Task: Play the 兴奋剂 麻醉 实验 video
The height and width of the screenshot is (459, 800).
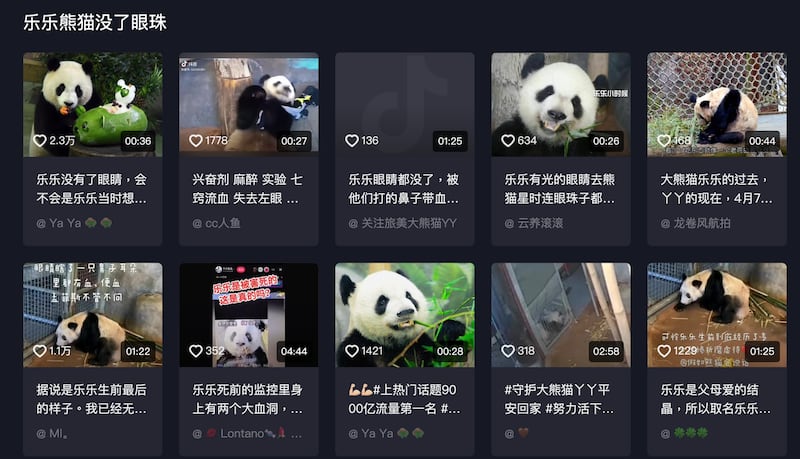Action: (x=248, y=104)
